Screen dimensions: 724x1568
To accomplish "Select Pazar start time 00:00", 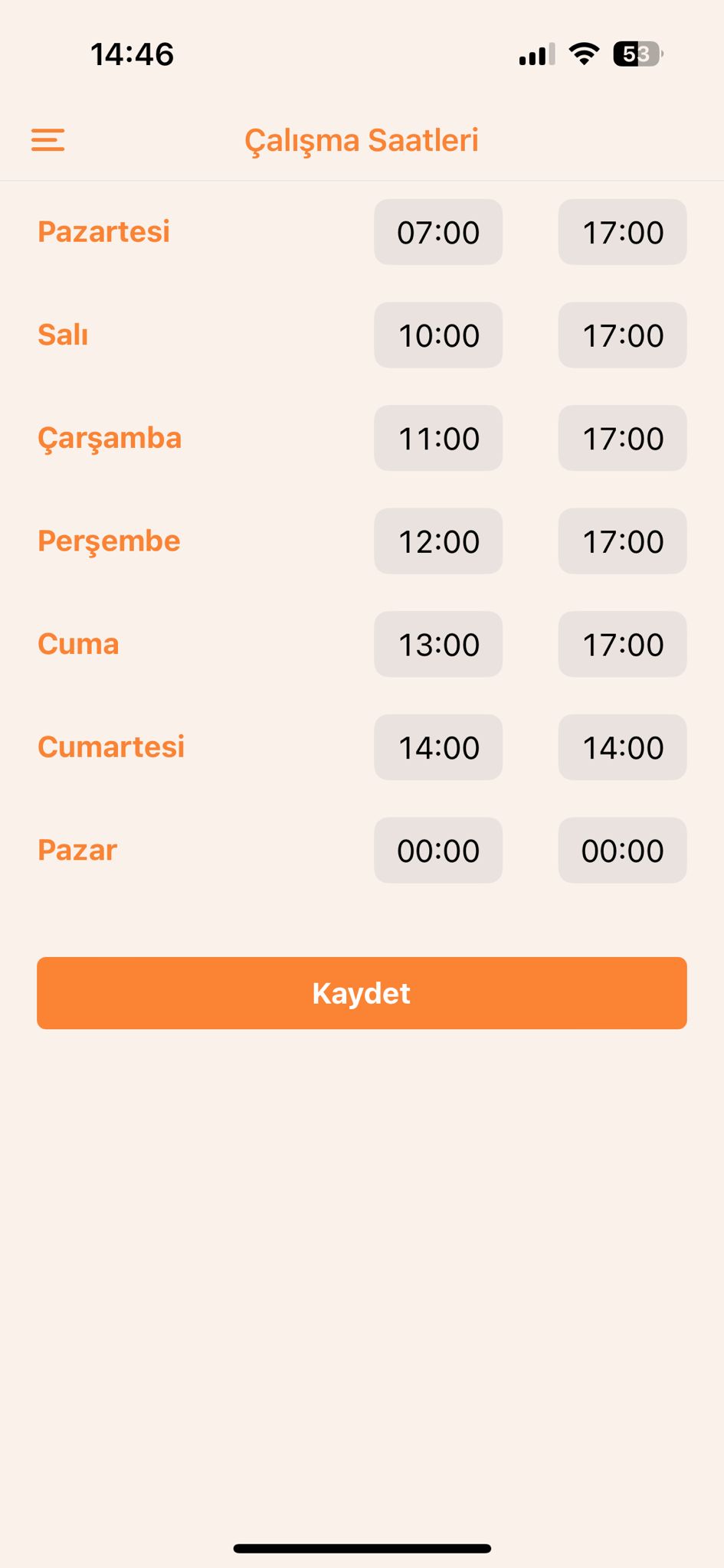I will 438,850.
